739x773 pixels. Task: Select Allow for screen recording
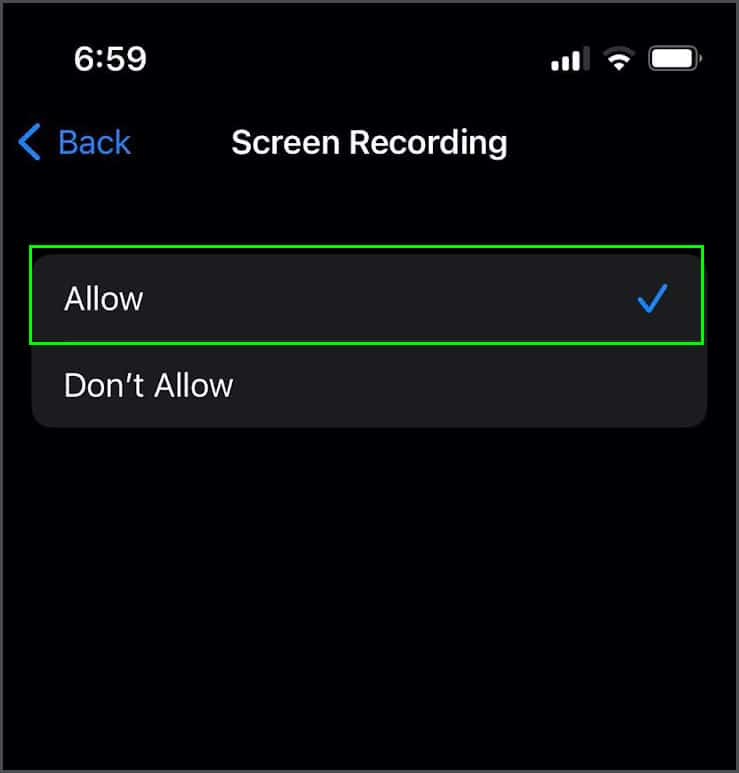[x=367, y=298]
